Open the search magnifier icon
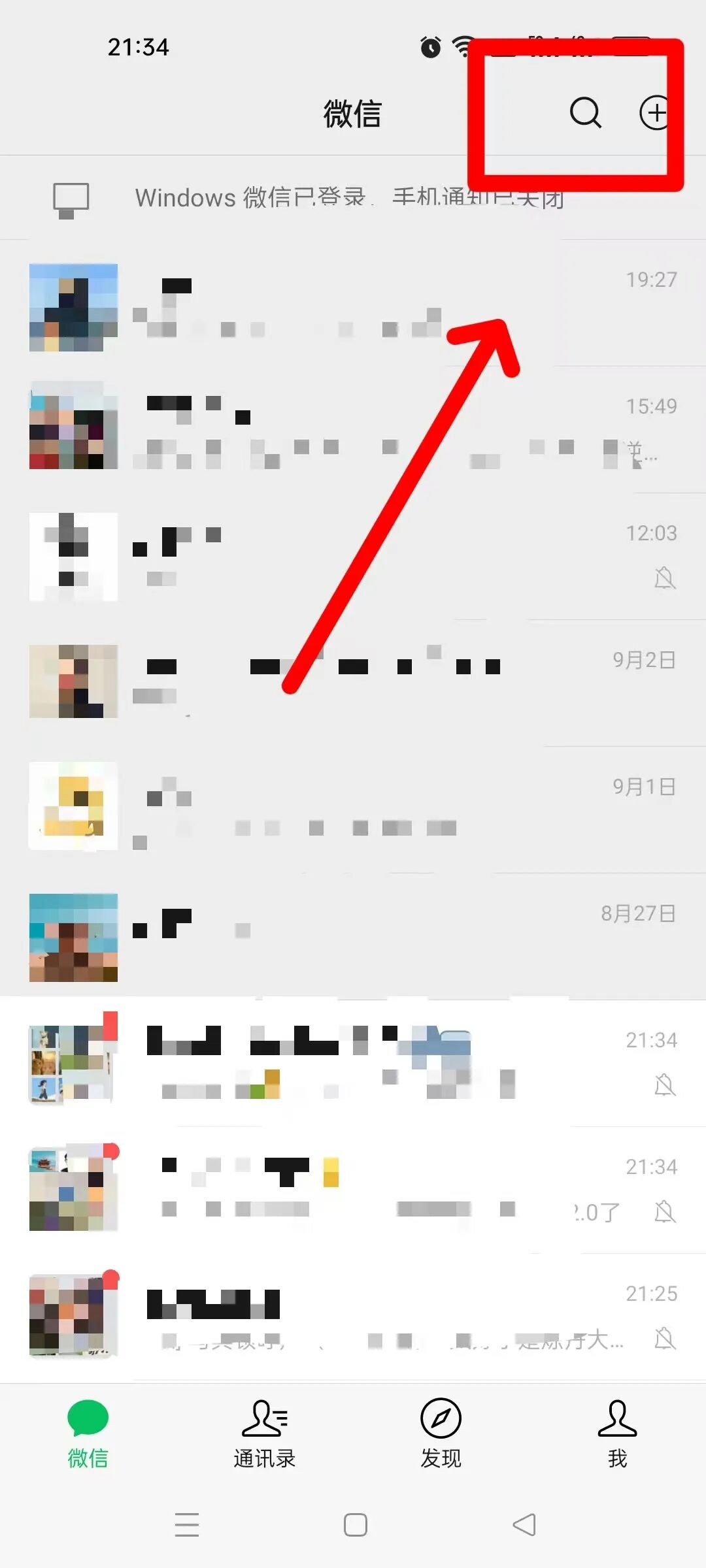Viewport: 706px width, 1568px height. (585, 112)
